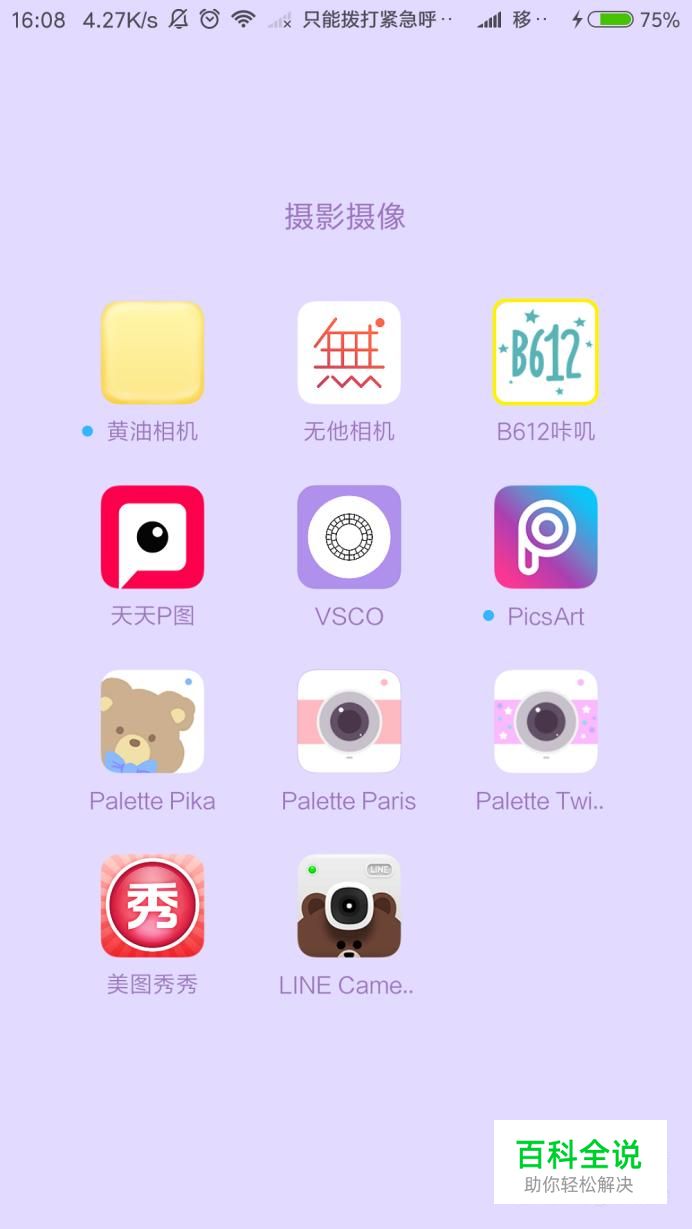Open the Palette Twi.. app
This screenshot has height=1229, width=692.
pyautogui.click(x=545, y=721)
